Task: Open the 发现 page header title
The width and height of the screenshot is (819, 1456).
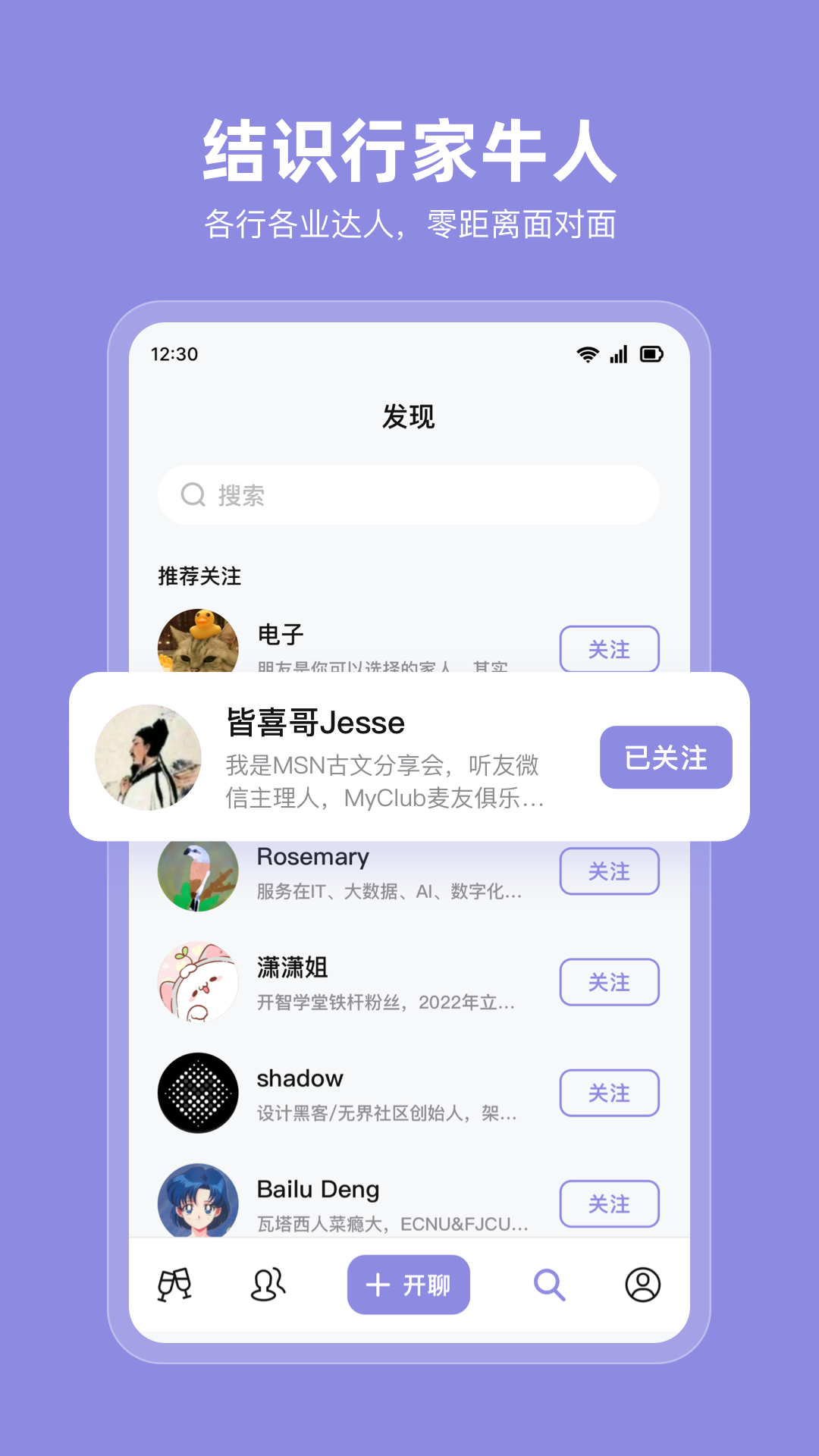Action: [409, 417]
